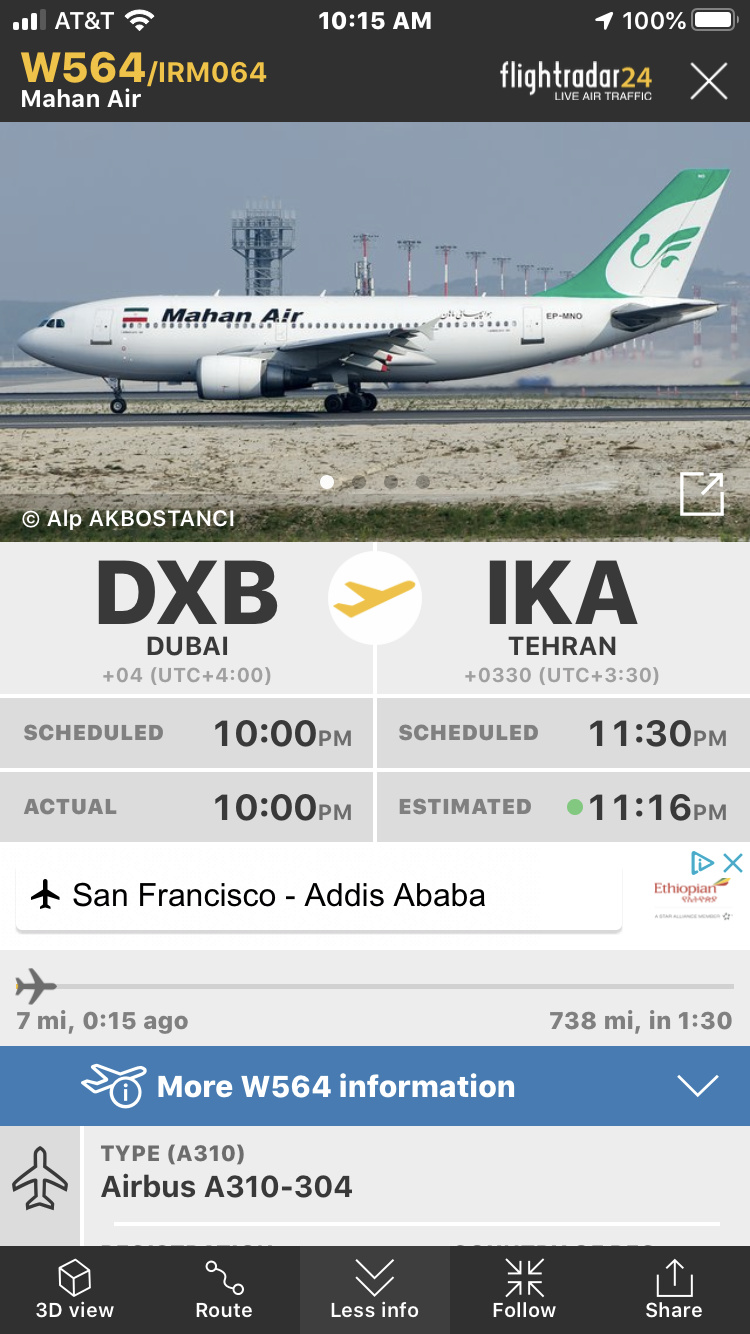Open the Mahan Air aircraft photo
The image size is (750, 1334).
click(x=375, y=330)
